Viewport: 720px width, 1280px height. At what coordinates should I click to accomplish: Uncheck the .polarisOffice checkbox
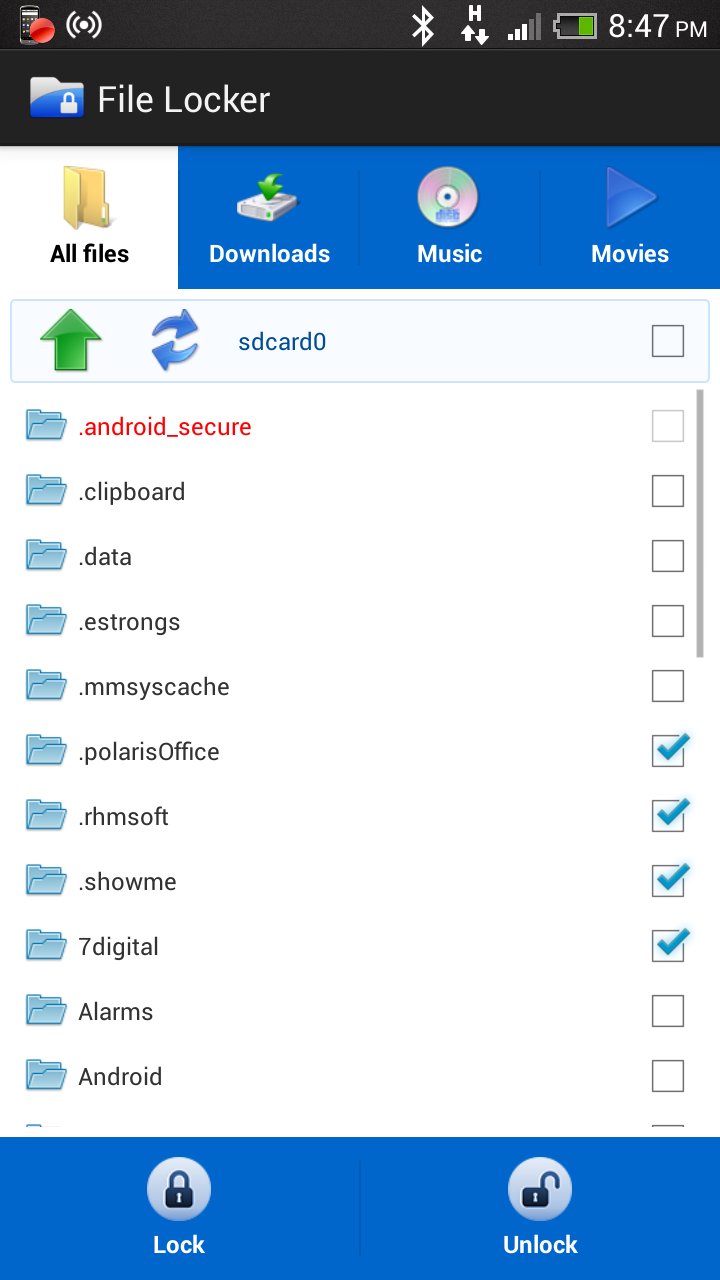click(668, 750)
